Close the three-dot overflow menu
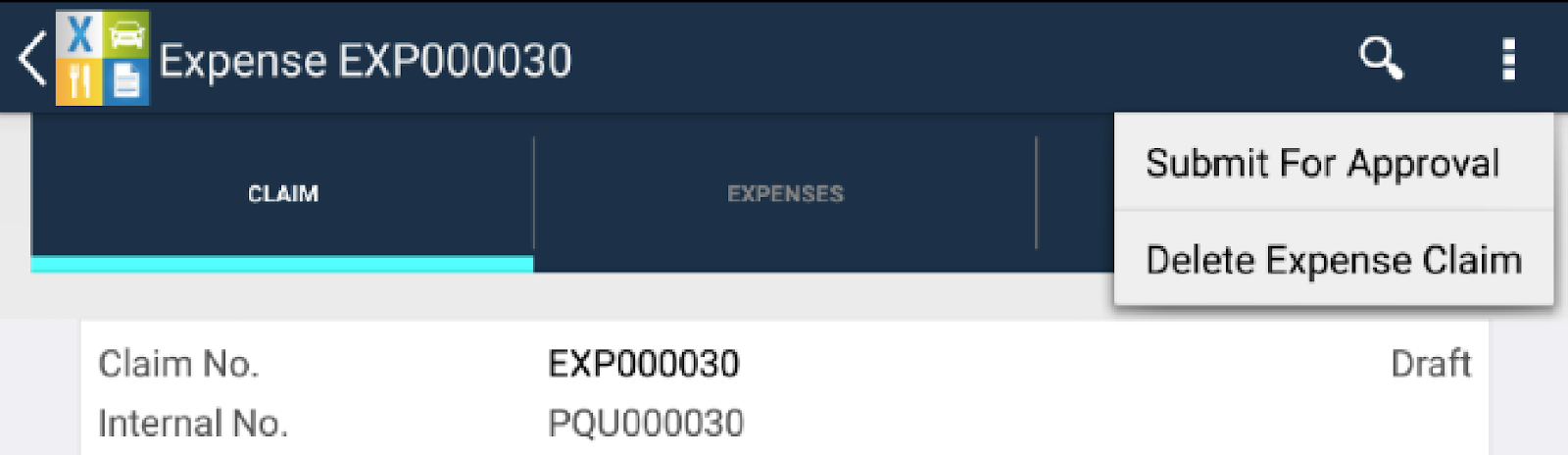1568x455 pixels. point(1508,59)
